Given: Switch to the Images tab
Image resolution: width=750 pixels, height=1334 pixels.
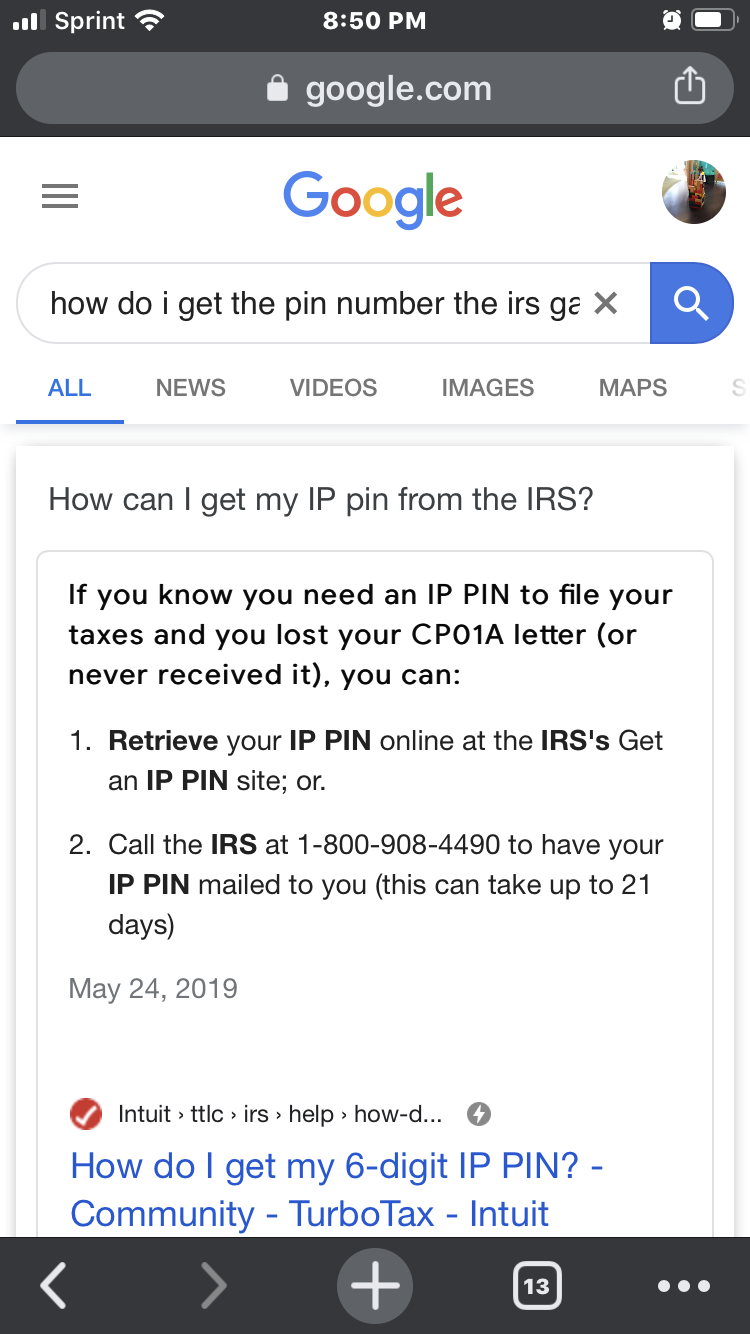Looking at the screenshot, I should (x=487, y=388).
